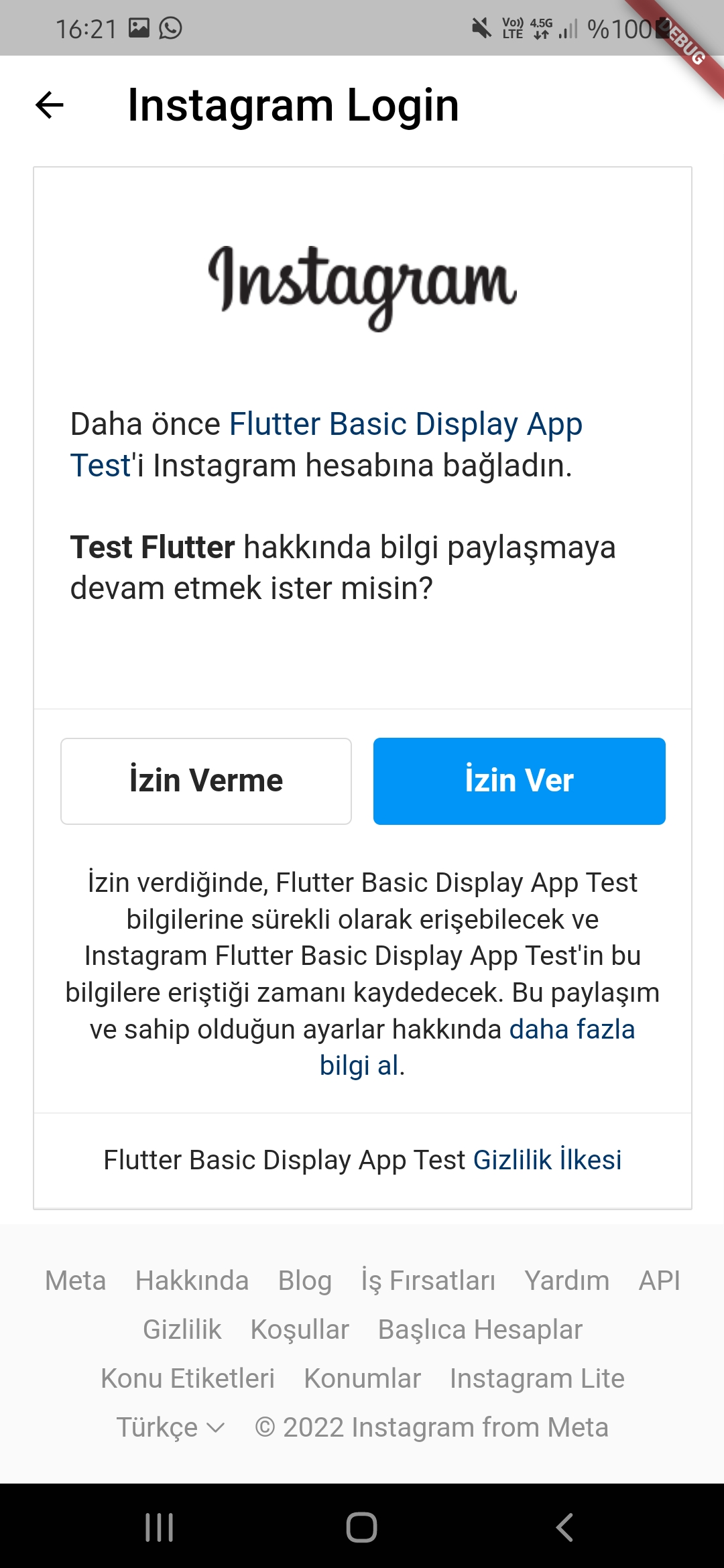Screen dimensions: 724x1568
Task: Go back using the app bar arrow
Action: 50,105
